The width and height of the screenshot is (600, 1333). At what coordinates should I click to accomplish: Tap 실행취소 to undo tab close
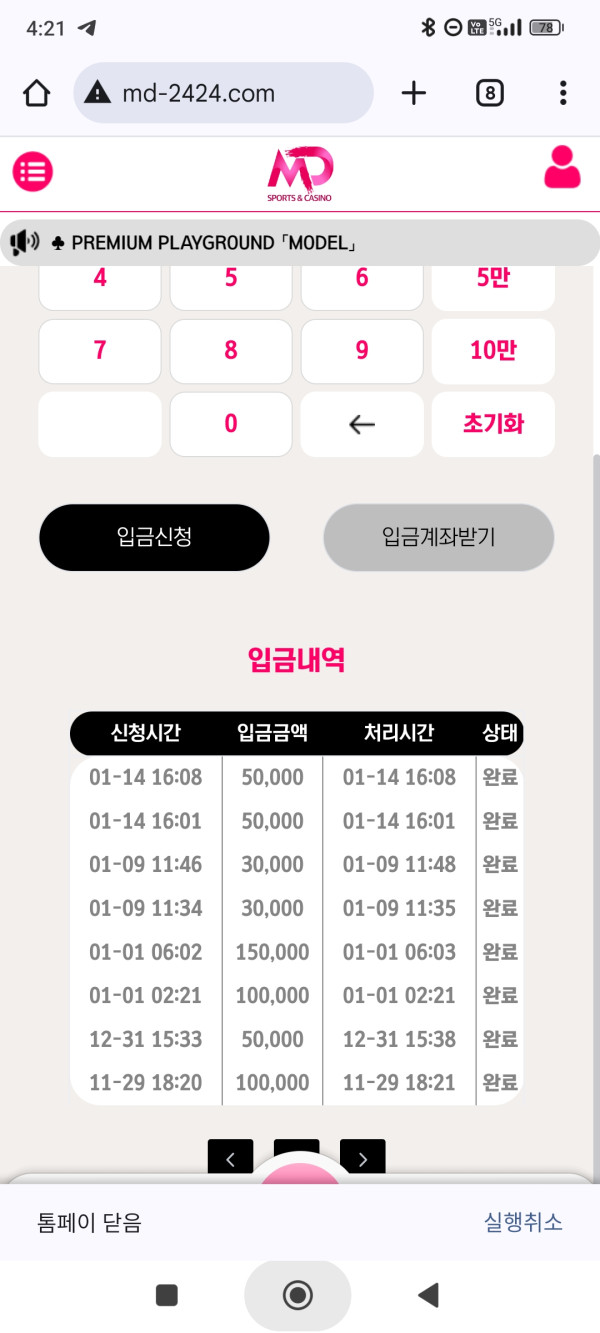coord(523,1222)
